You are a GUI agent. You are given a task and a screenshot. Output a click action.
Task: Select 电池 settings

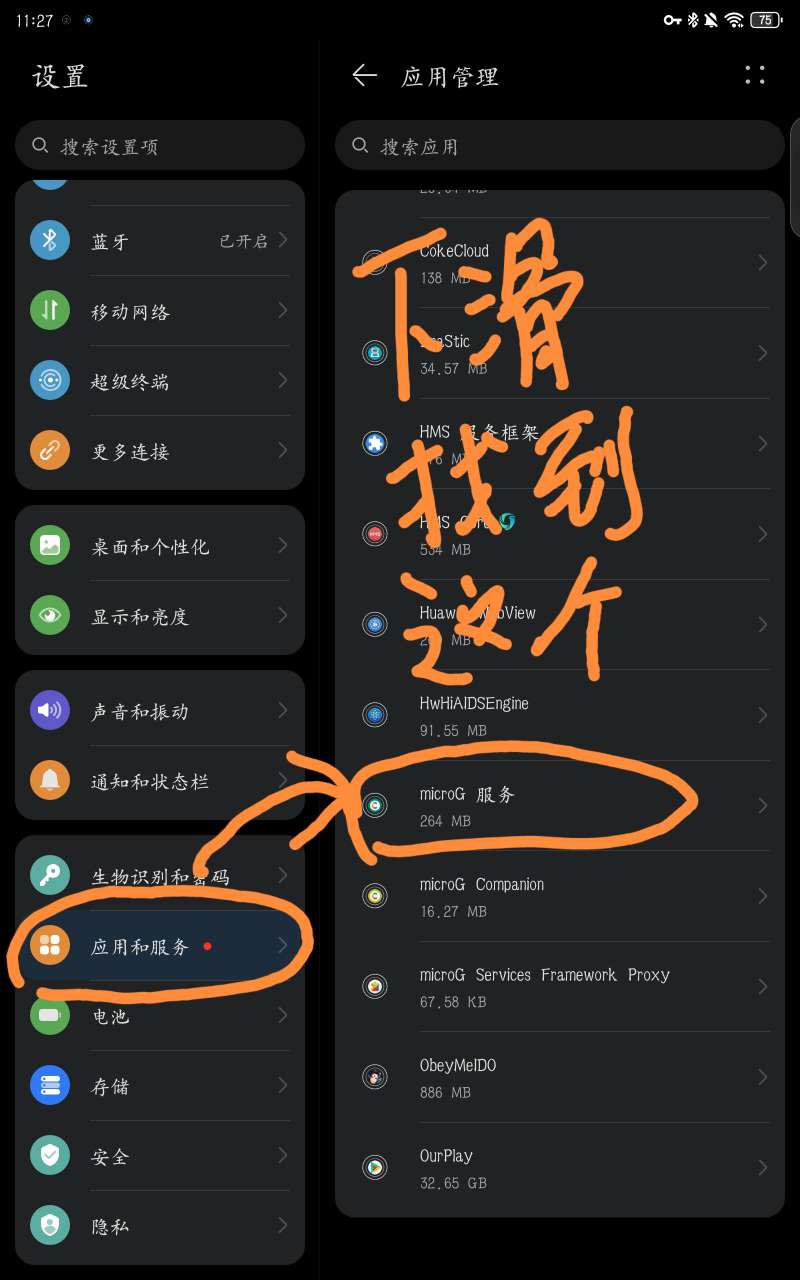(x=160, y=1016)
